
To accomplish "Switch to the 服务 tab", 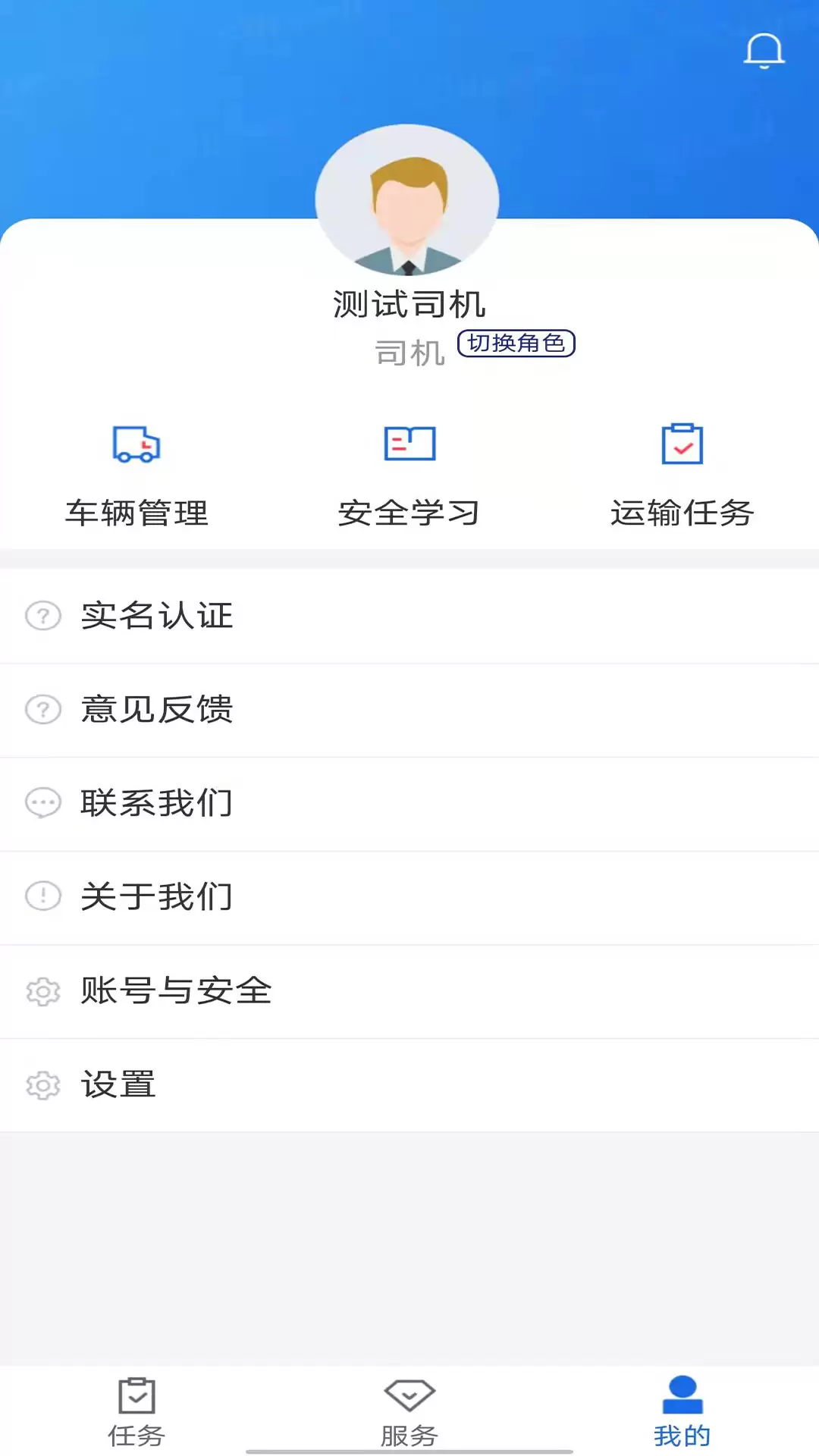I will pos(409,1412).
